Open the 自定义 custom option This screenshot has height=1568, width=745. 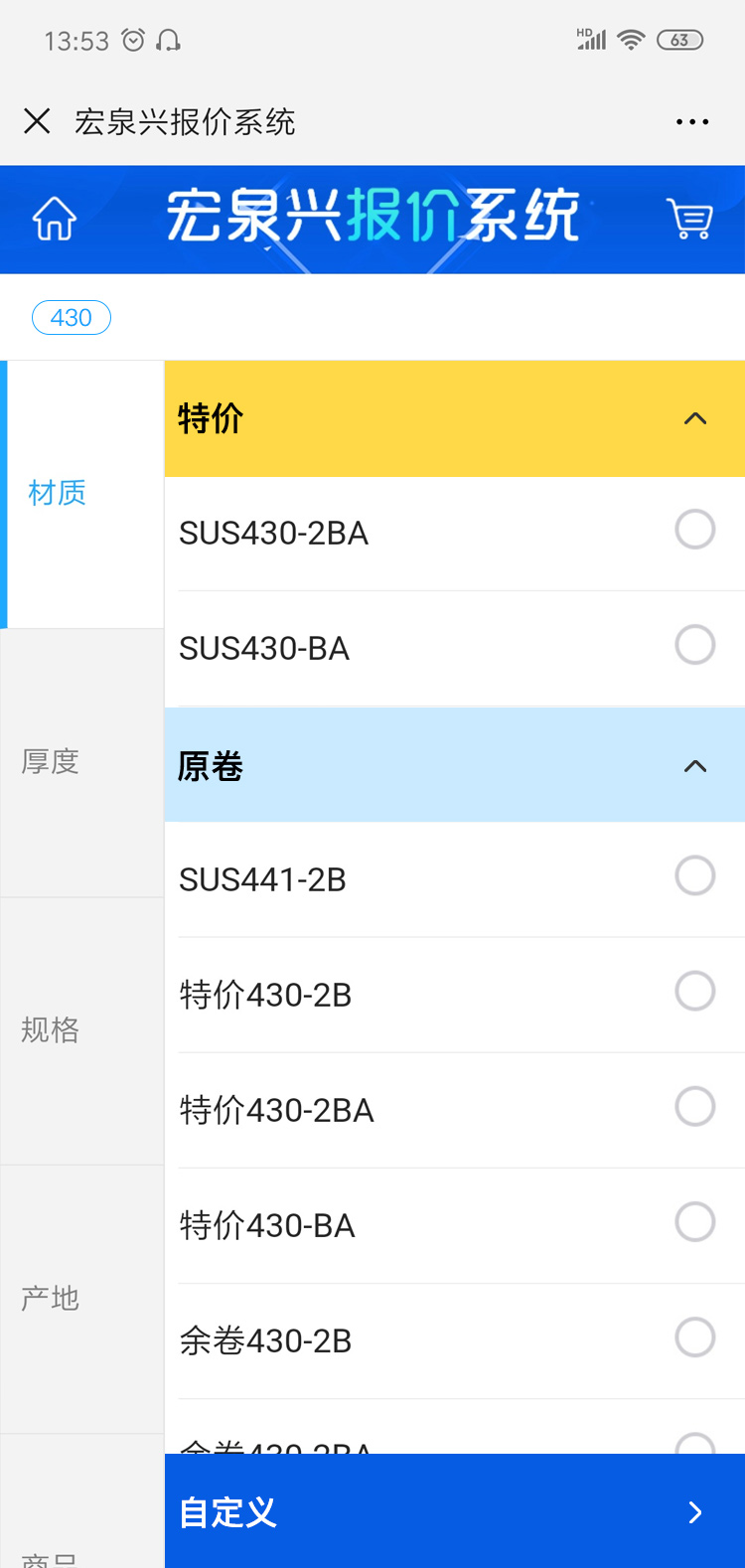tap(454, 1511)
